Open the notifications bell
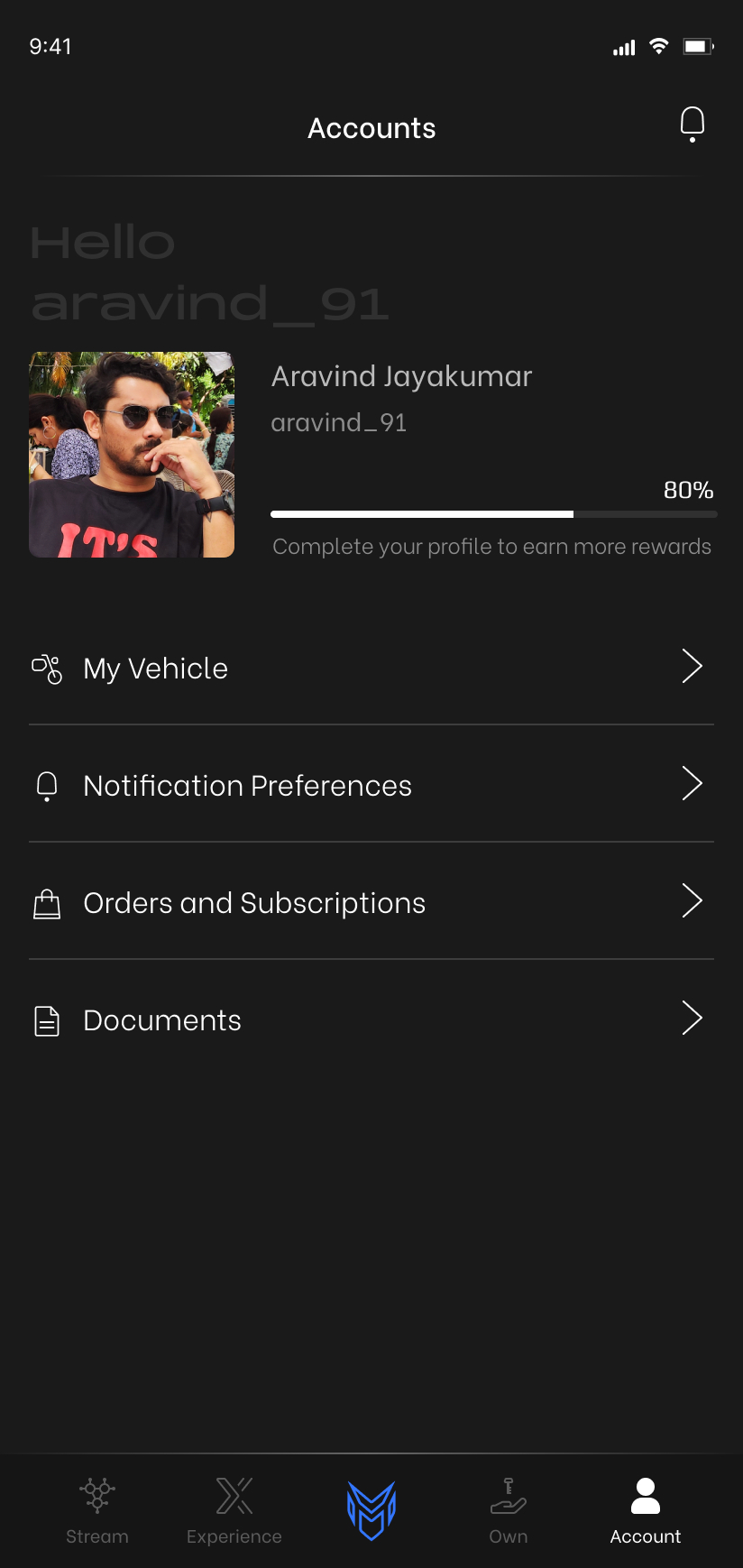This screenshot has height=1568, width=743. click(692, 125)
